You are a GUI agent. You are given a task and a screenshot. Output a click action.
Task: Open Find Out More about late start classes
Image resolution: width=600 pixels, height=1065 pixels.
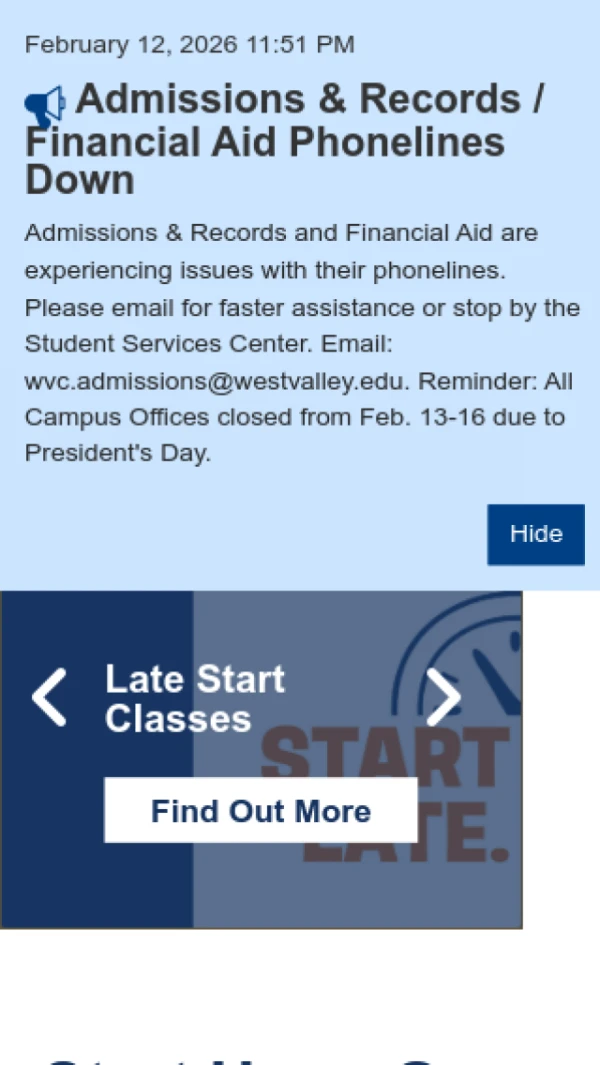(260, 810)
